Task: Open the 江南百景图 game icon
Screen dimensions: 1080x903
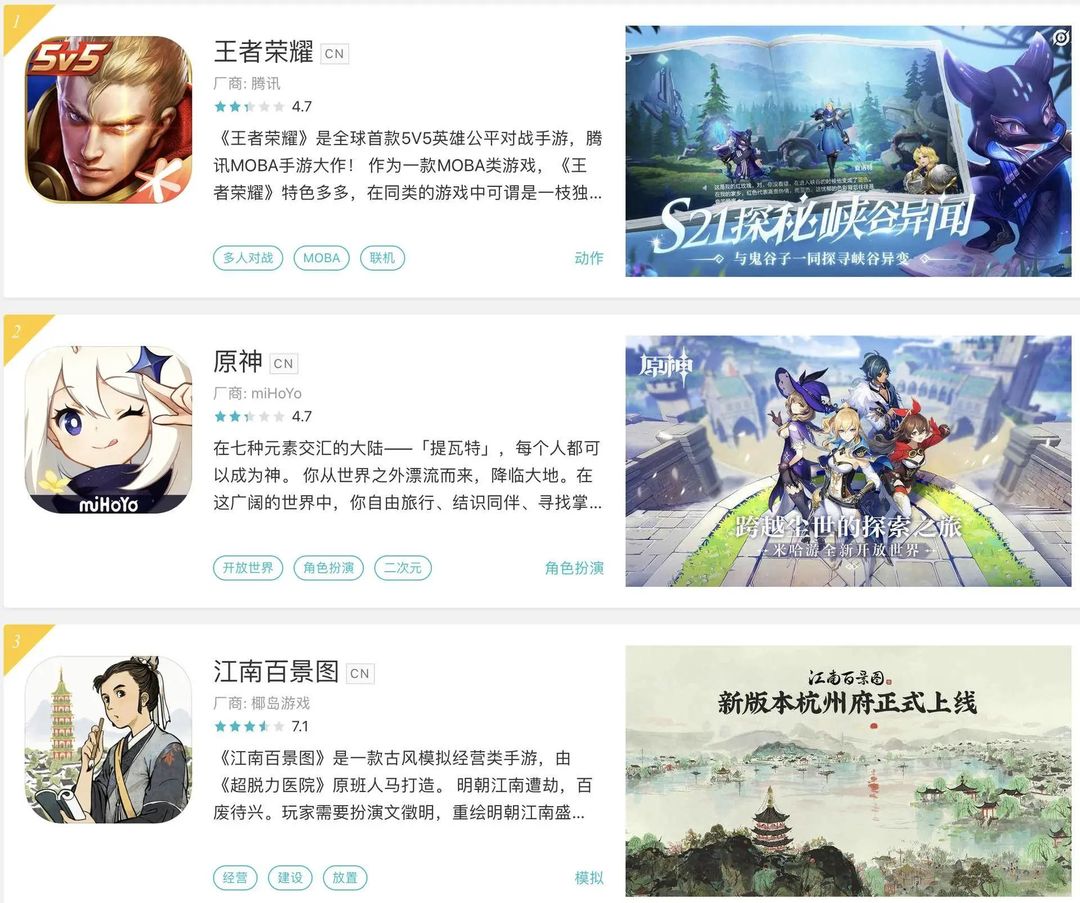Action: pos(108,740)
